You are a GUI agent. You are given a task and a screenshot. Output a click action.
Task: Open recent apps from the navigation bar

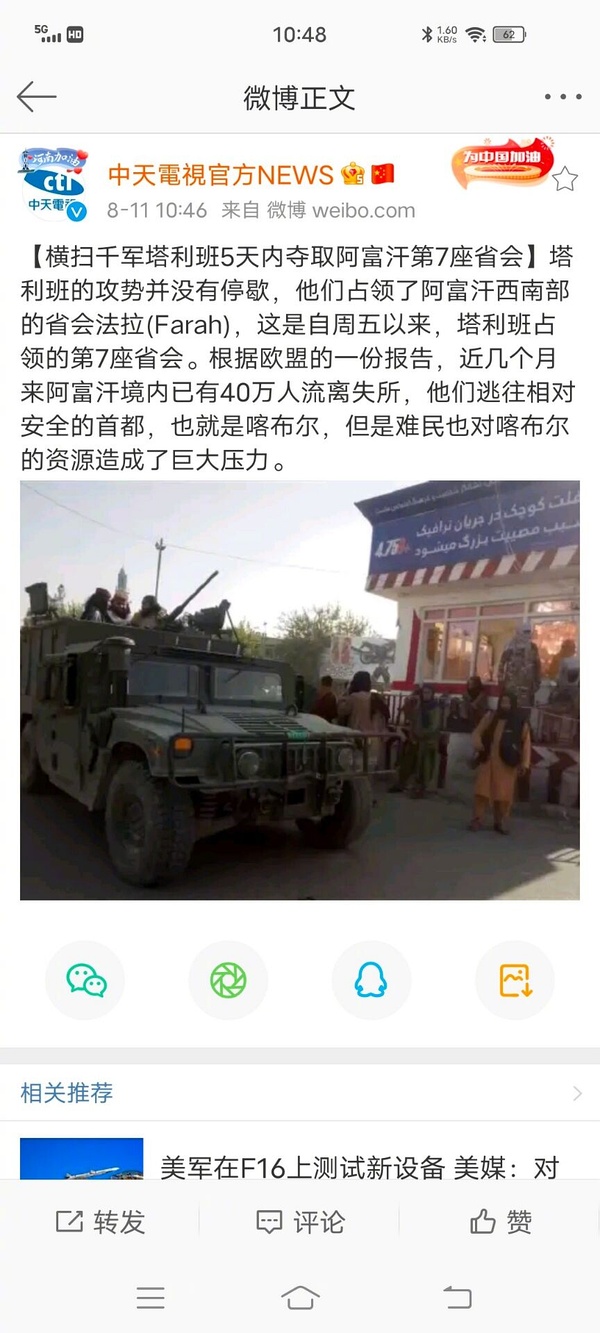point(150,1298)
